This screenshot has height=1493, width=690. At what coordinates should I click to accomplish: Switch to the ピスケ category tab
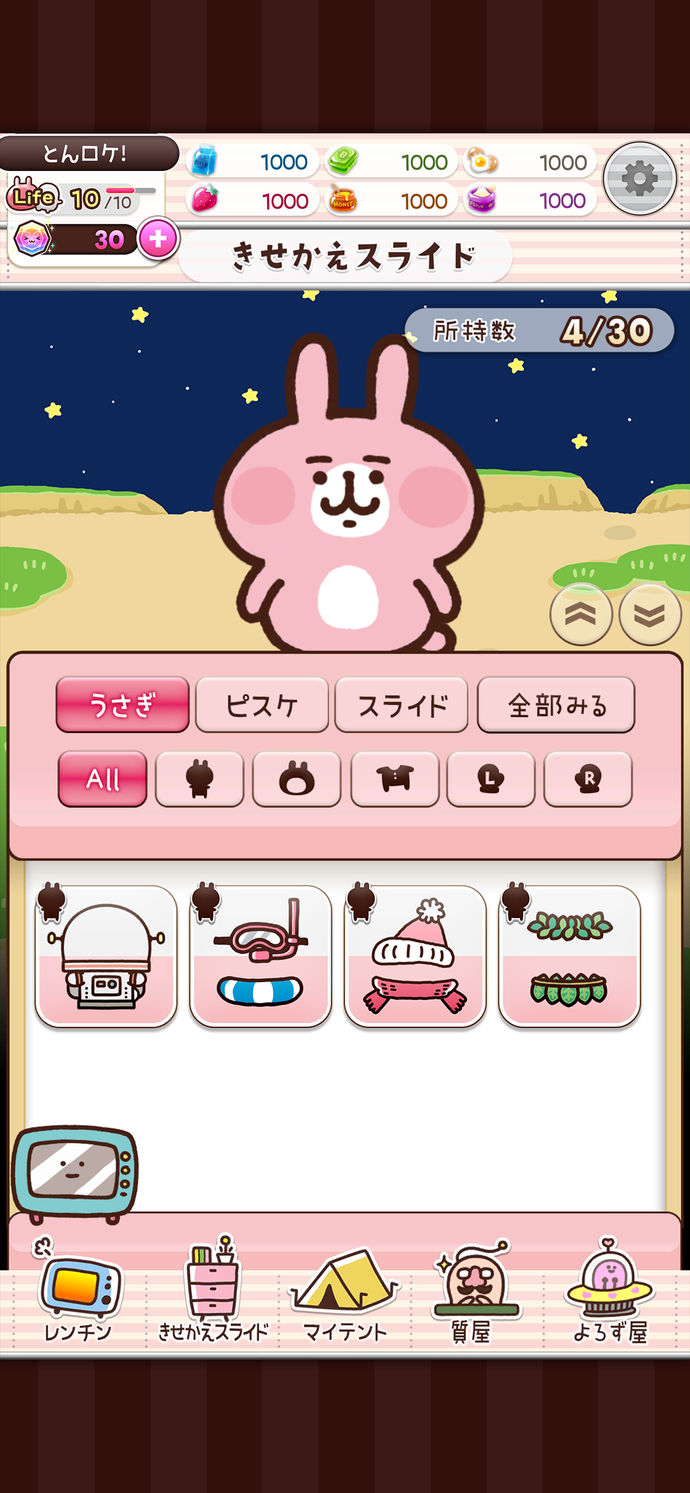coord(262,705)
